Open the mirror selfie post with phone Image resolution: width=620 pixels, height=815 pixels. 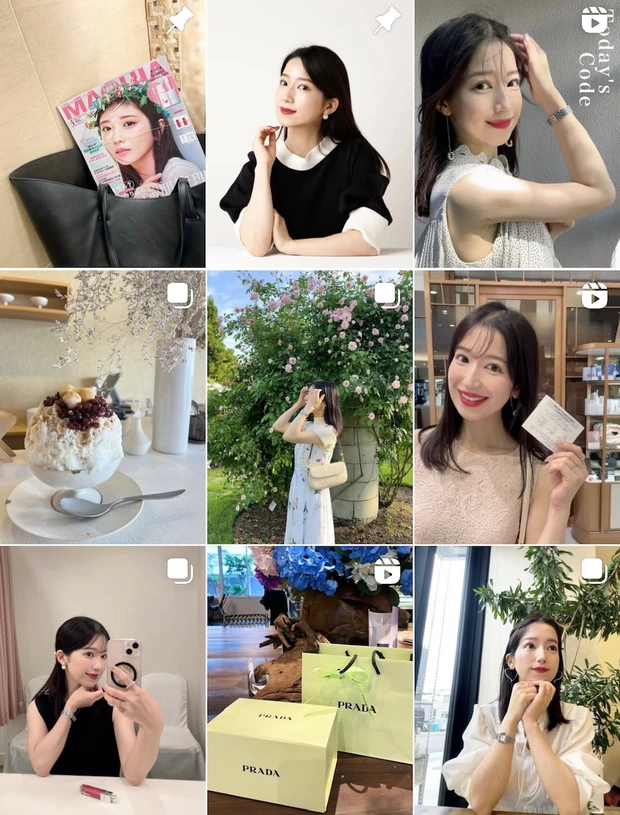point(102,680)
